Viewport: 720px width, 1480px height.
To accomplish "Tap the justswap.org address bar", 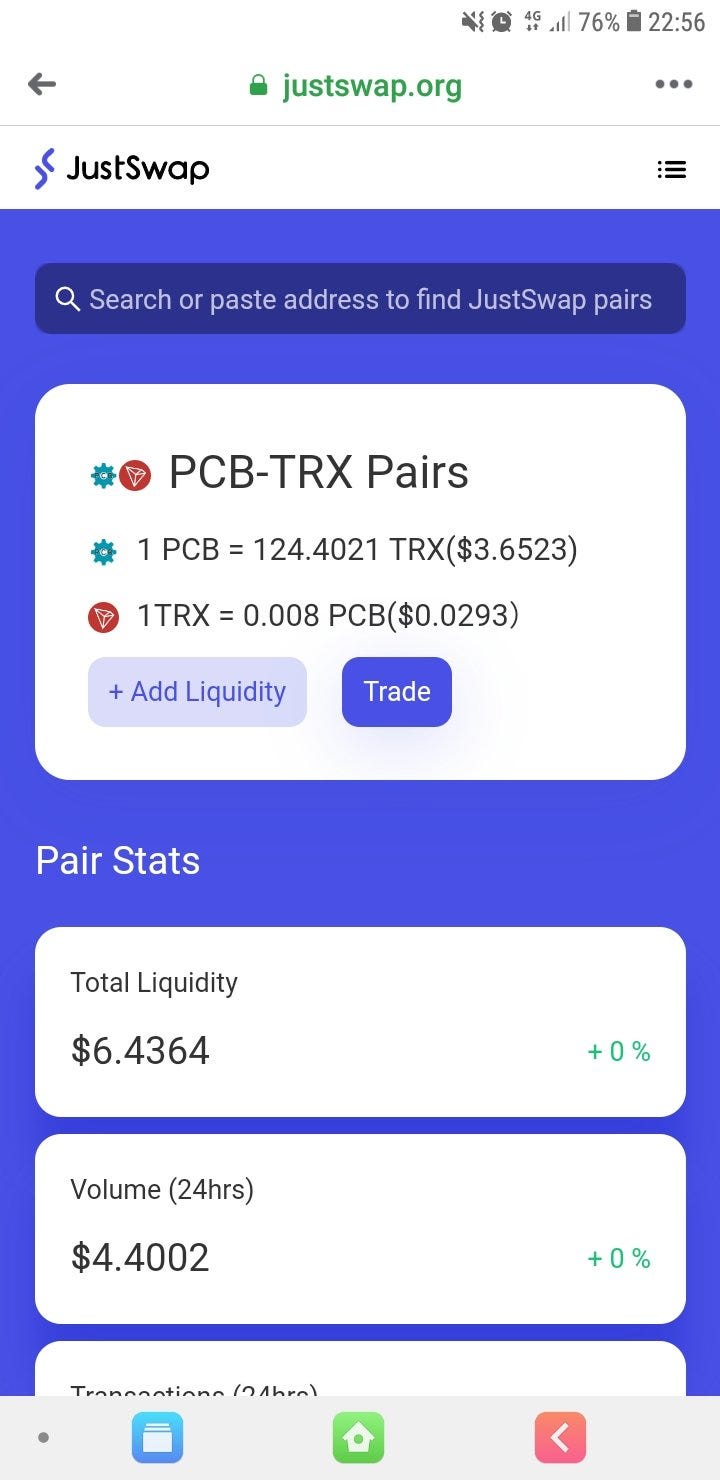I will [355, 86].
